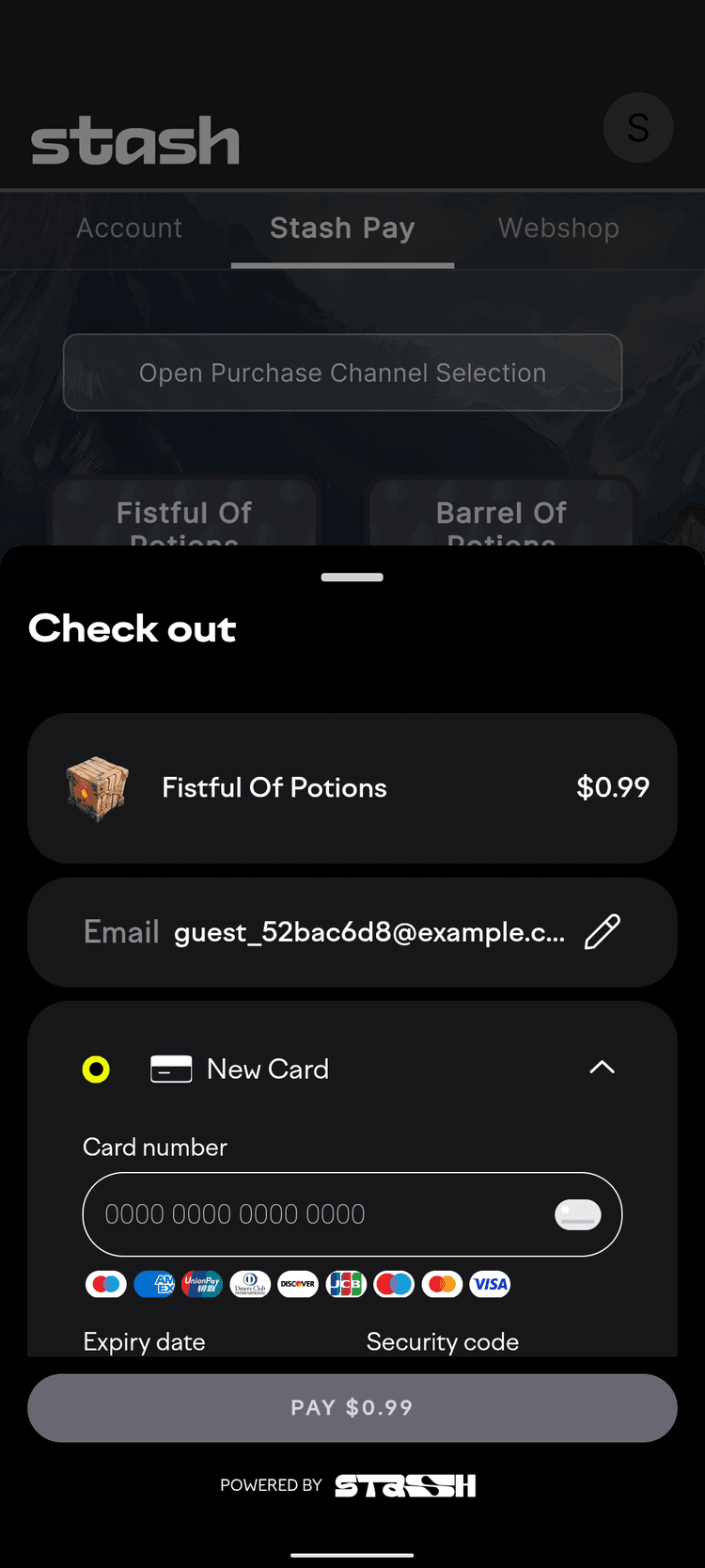Viewport: 705px width, 1568px height.
Task: Open Purchase Channel Selection
Action: click(343, 372)
